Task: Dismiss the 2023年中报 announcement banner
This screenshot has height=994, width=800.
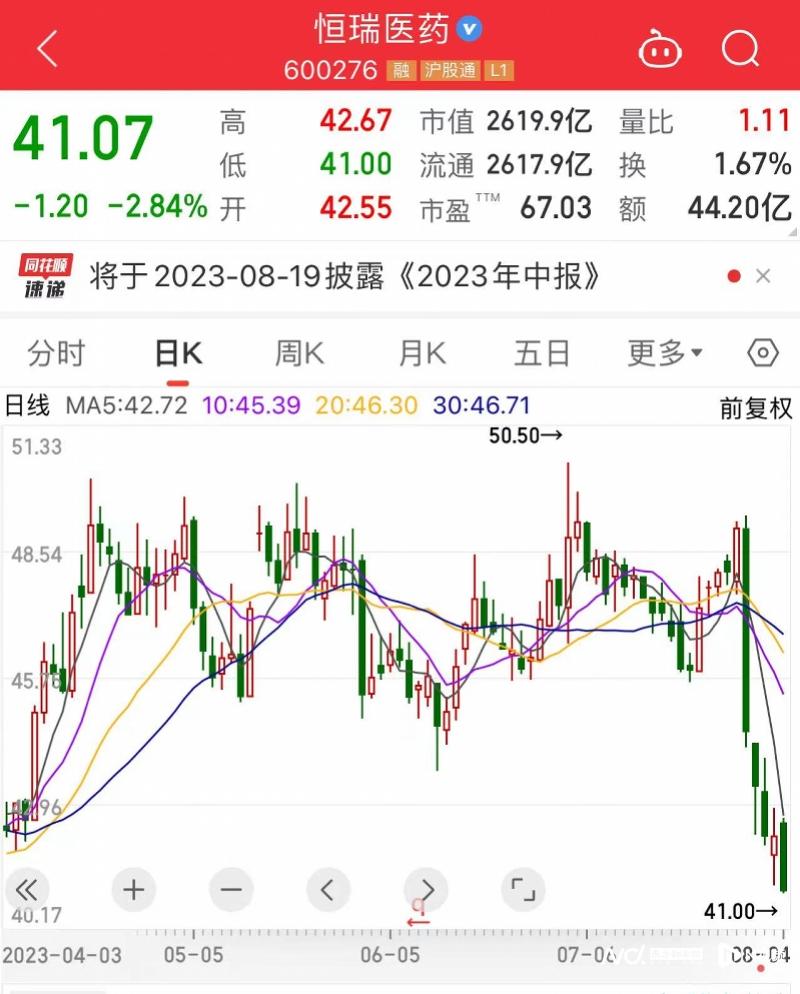Action: [764, 277]
